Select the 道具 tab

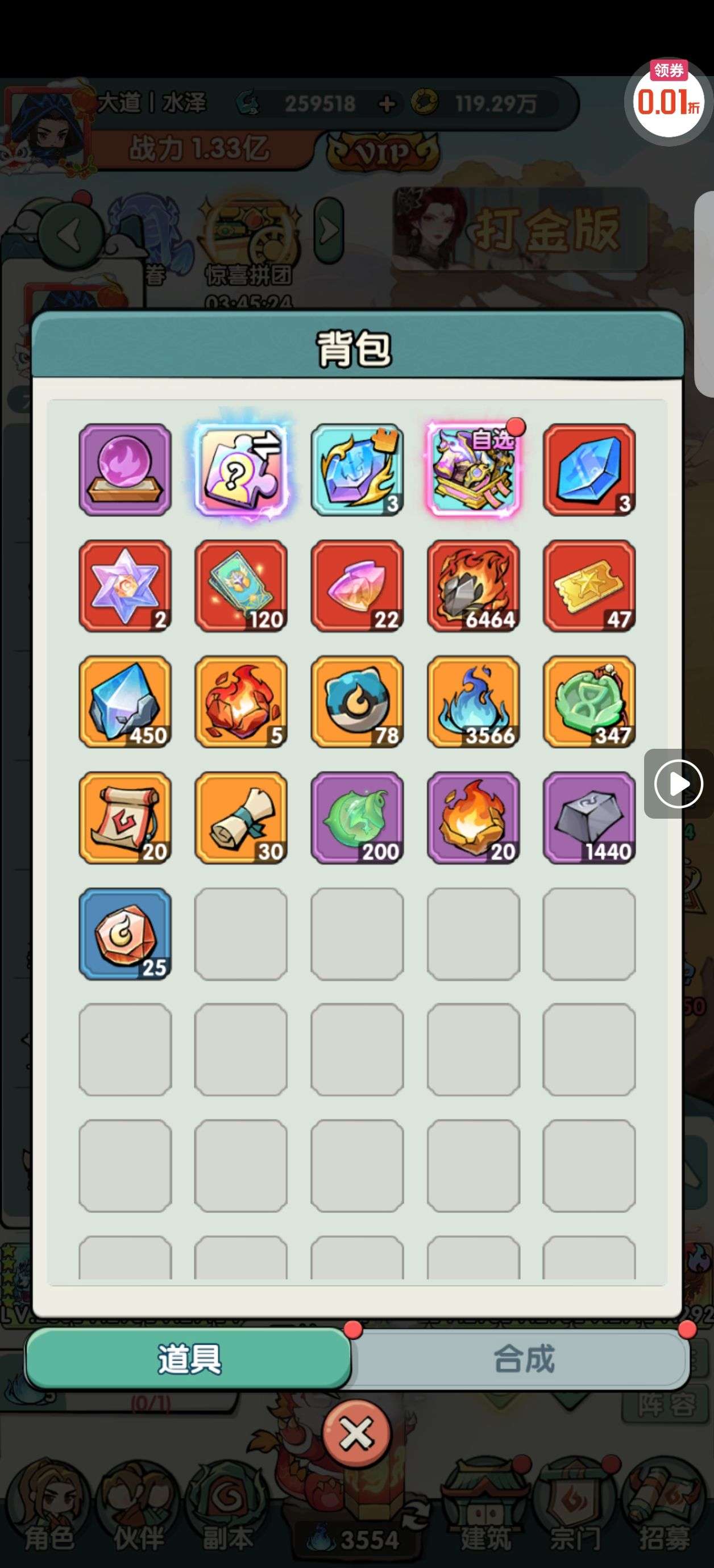(x=189, y=1358)
